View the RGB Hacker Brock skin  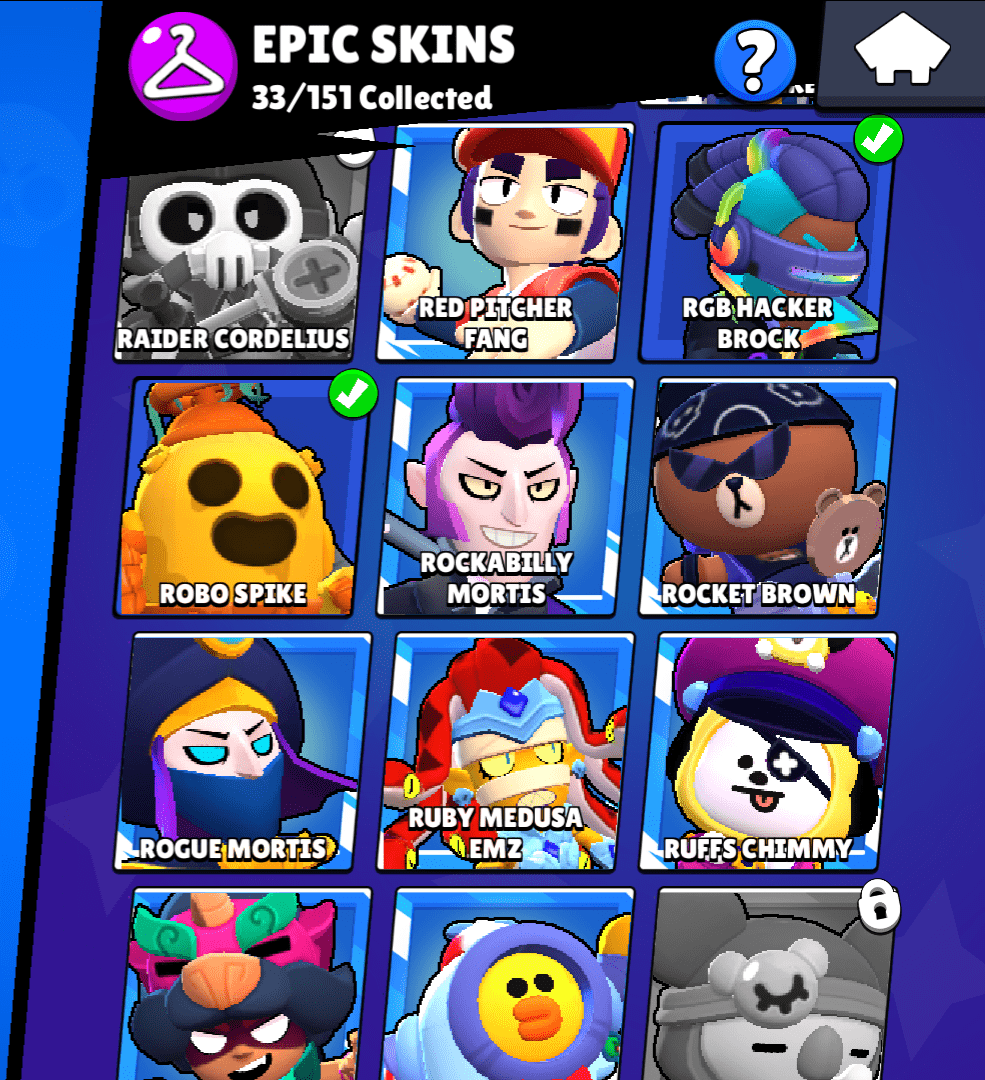(765, 240)
